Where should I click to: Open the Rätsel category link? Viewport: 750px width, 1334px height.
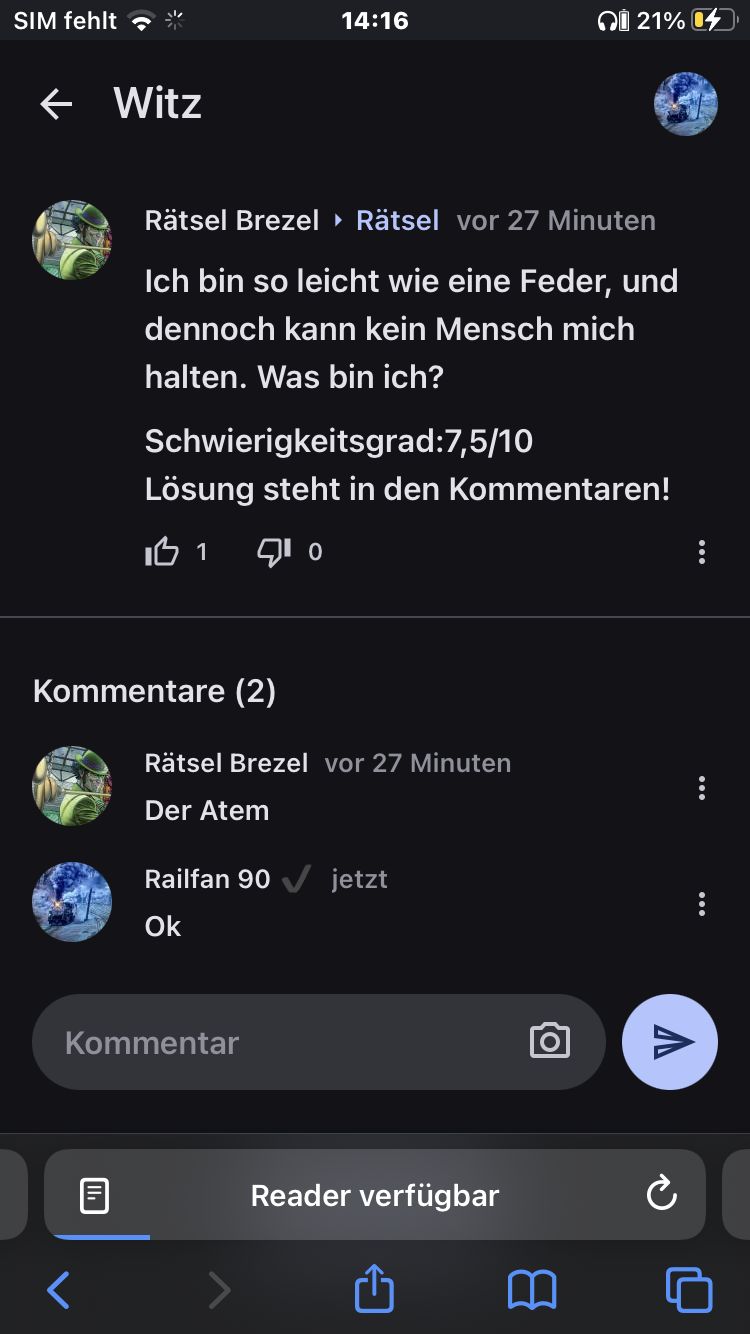[x=397, y=220]
